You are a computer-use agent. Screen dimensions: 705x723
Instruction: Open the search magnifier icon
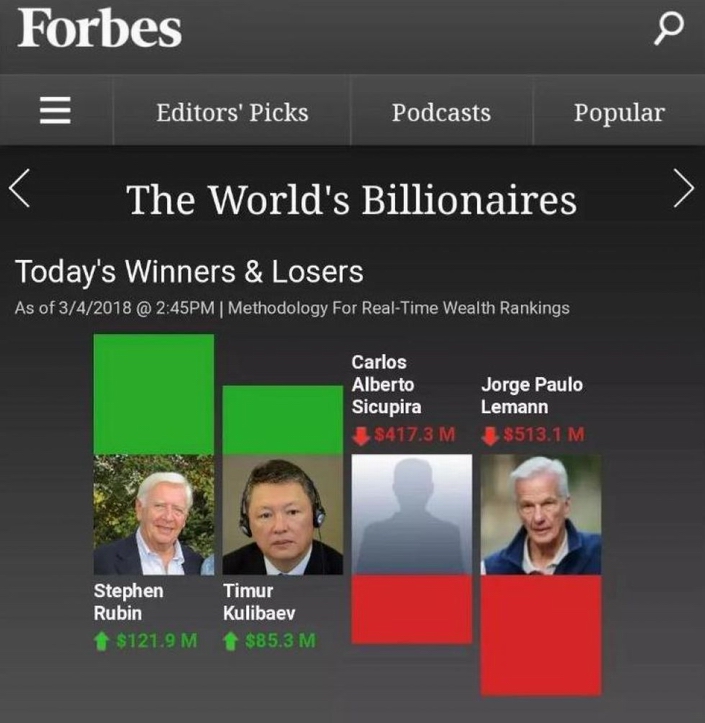point(670,30)
